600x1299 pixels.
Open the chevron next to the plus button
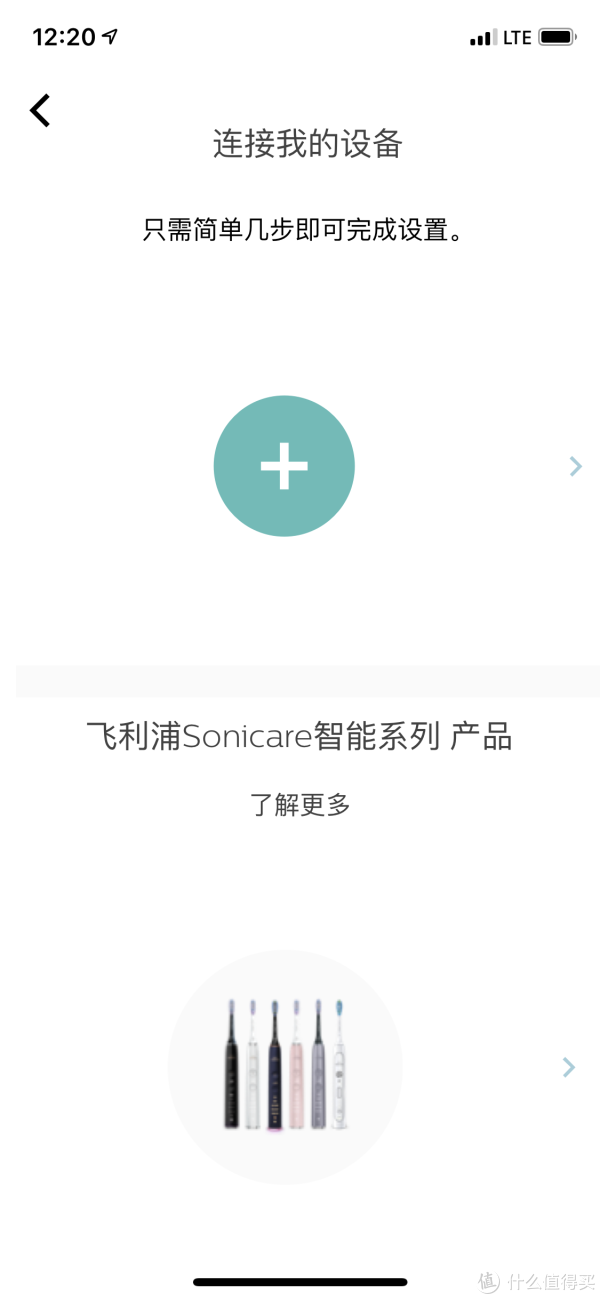pos(575,466)
